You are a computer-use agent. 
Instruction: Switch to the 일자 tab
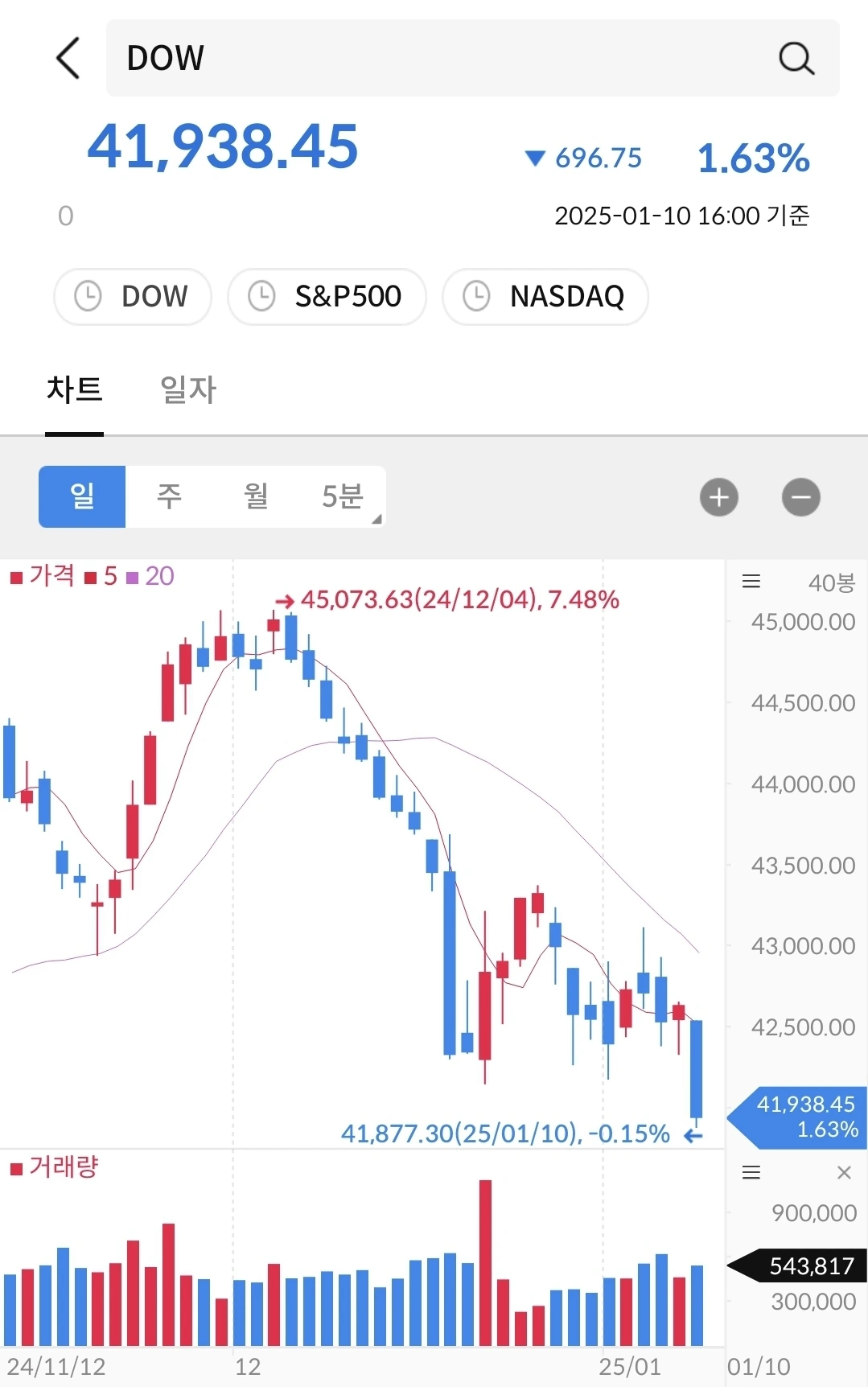(188, 390)
